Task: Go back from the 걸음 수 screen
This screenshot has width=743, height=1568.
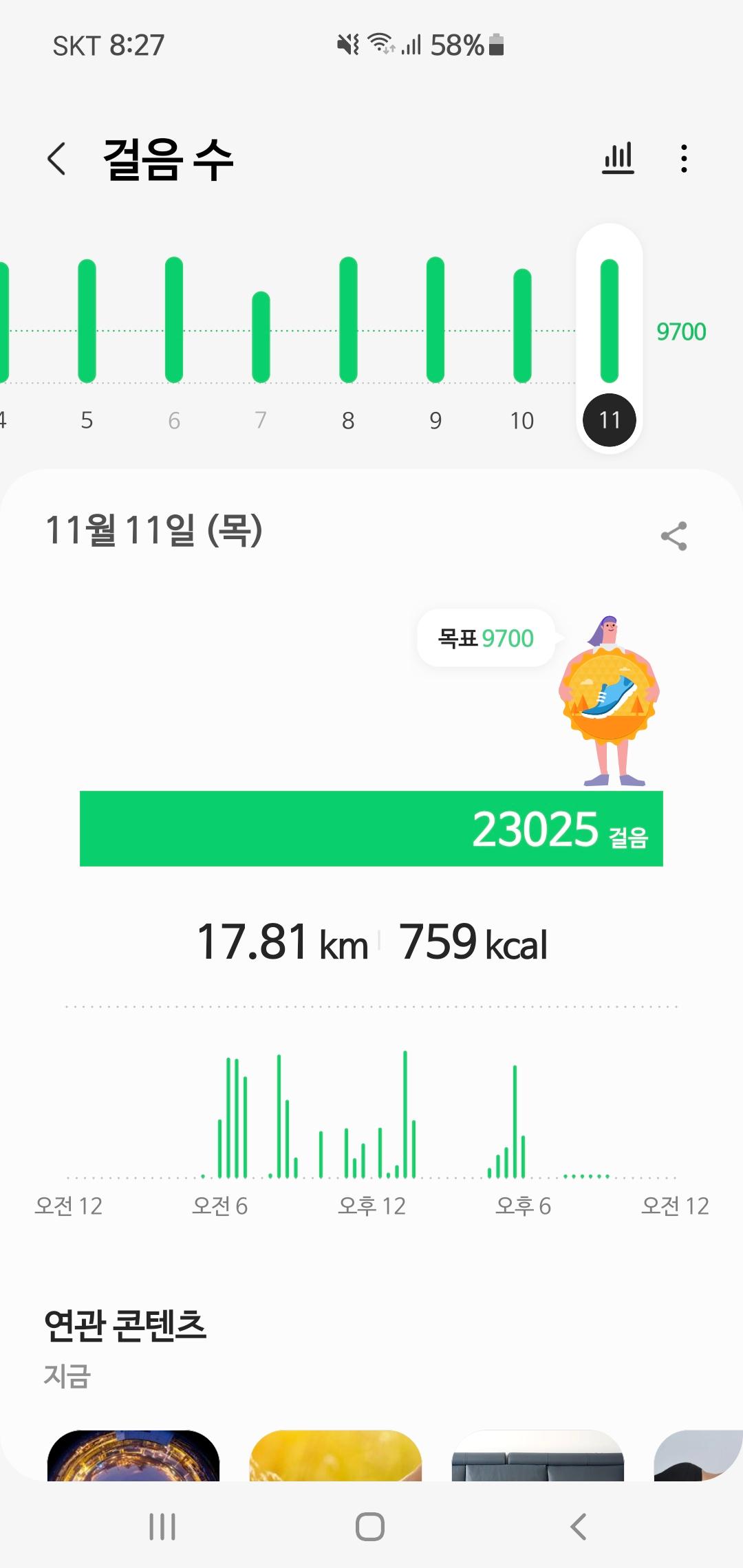Action: pos(56,159)
